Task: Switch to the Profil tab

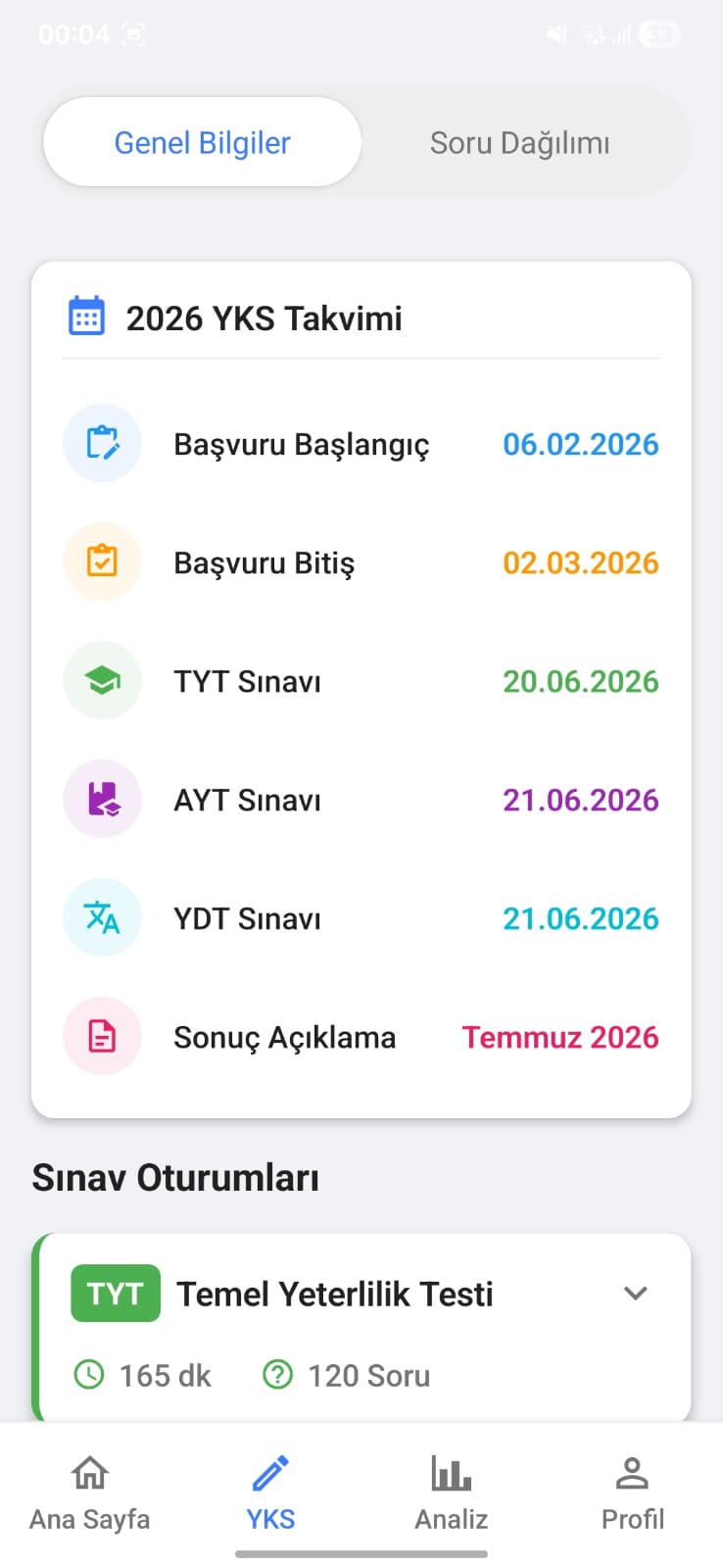Action: click(x=632, y=1494)
